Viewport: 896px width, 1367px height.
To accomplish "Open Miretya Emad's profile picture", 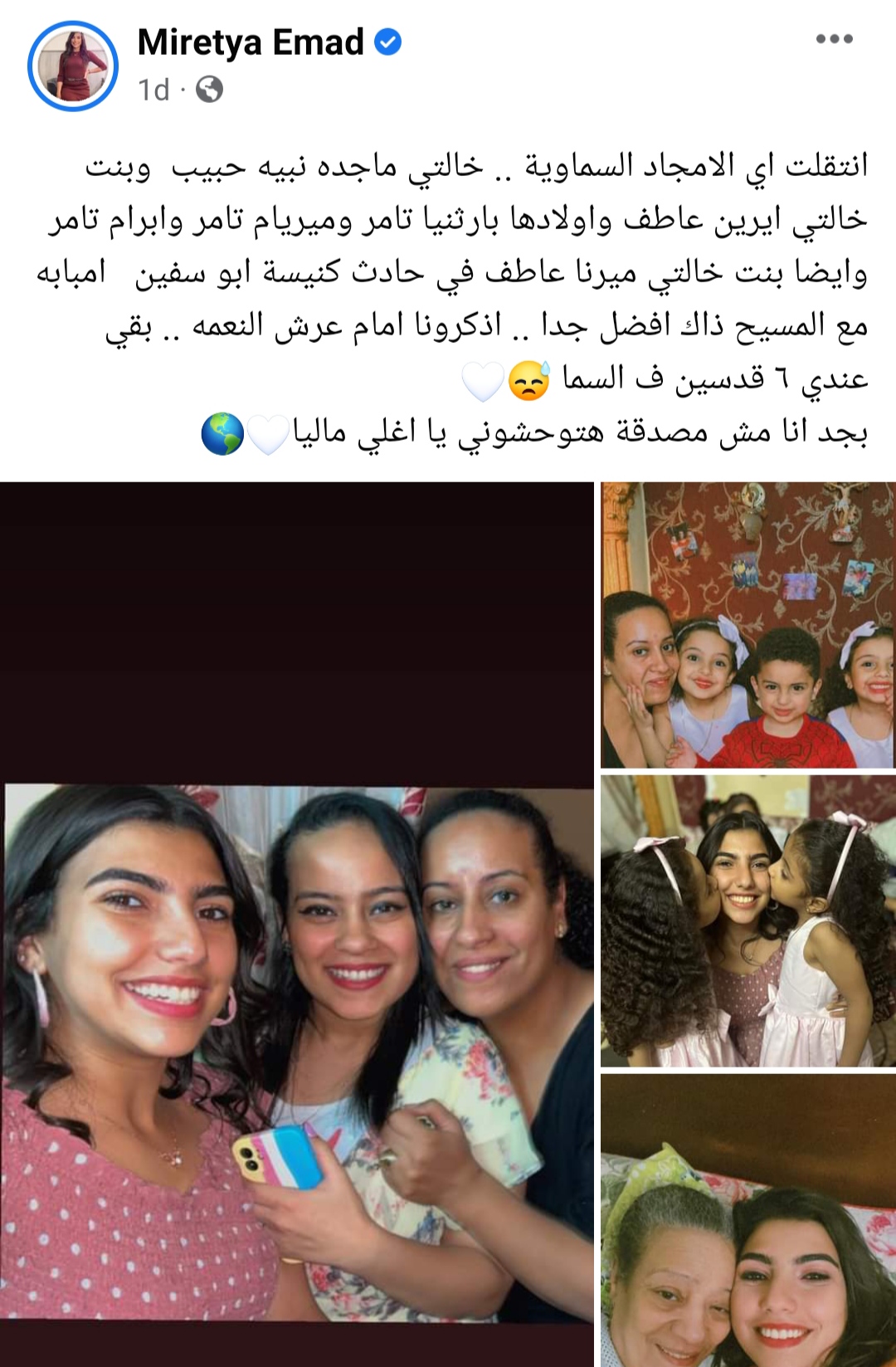I will 73,66.
